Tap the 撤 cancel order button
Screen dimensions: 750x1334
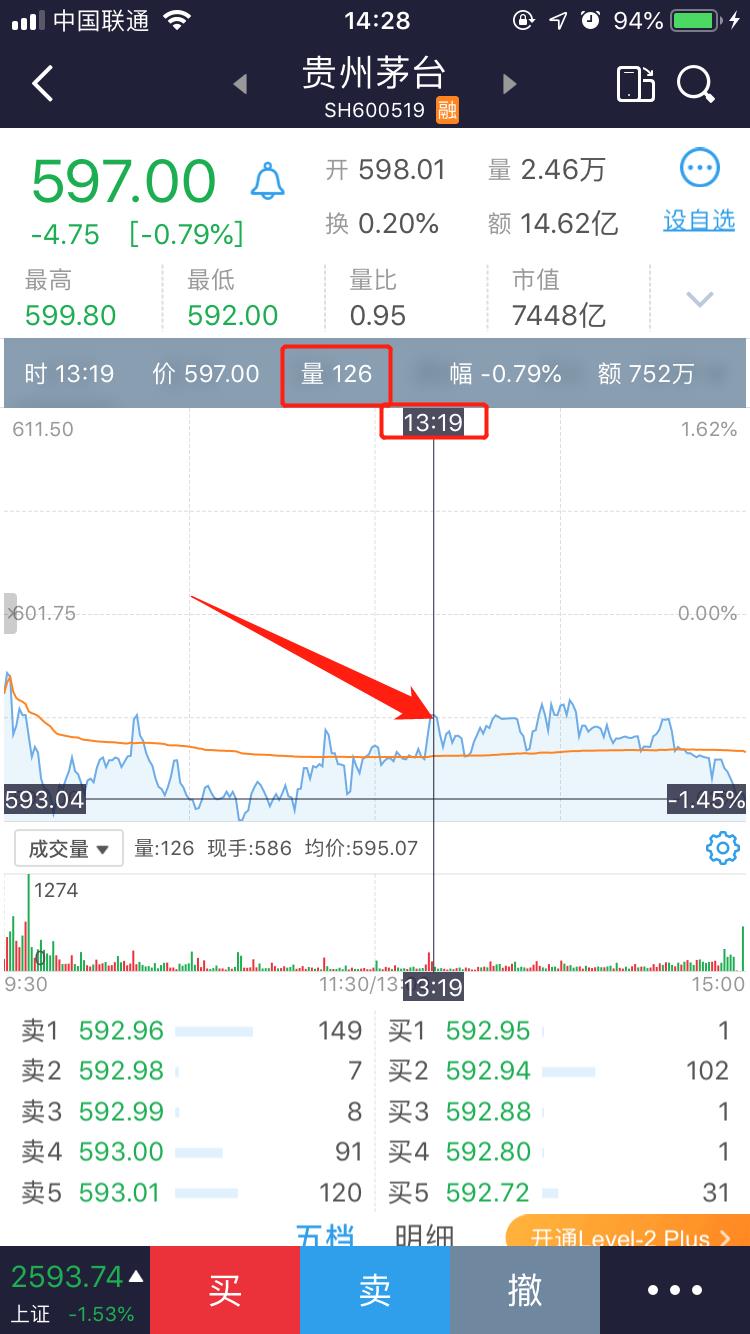[525, 1290]
